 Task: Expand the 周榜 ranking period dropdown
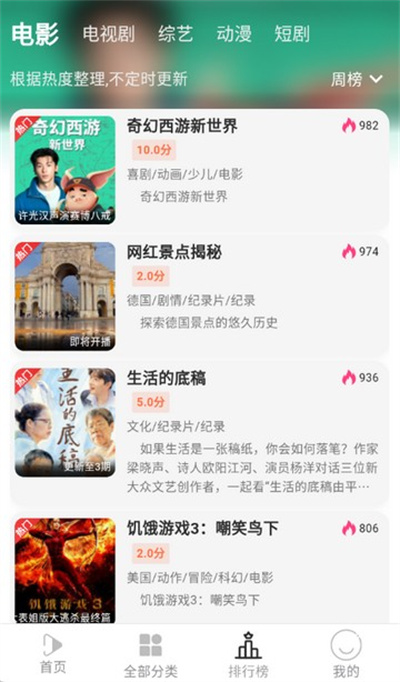click(357, 79)
